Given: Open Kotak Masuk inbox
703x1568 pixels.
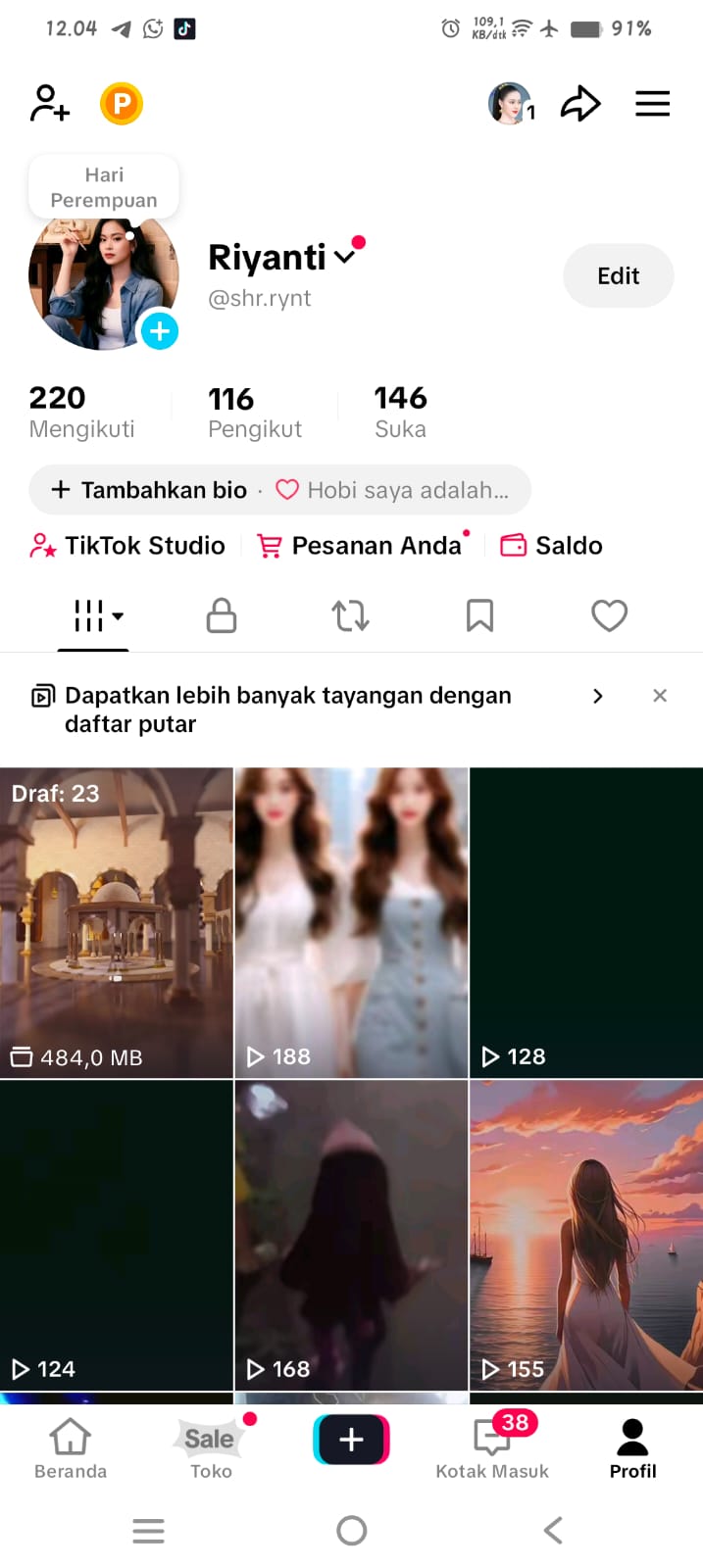Looking at the screenshot, I should point(492,1449).
